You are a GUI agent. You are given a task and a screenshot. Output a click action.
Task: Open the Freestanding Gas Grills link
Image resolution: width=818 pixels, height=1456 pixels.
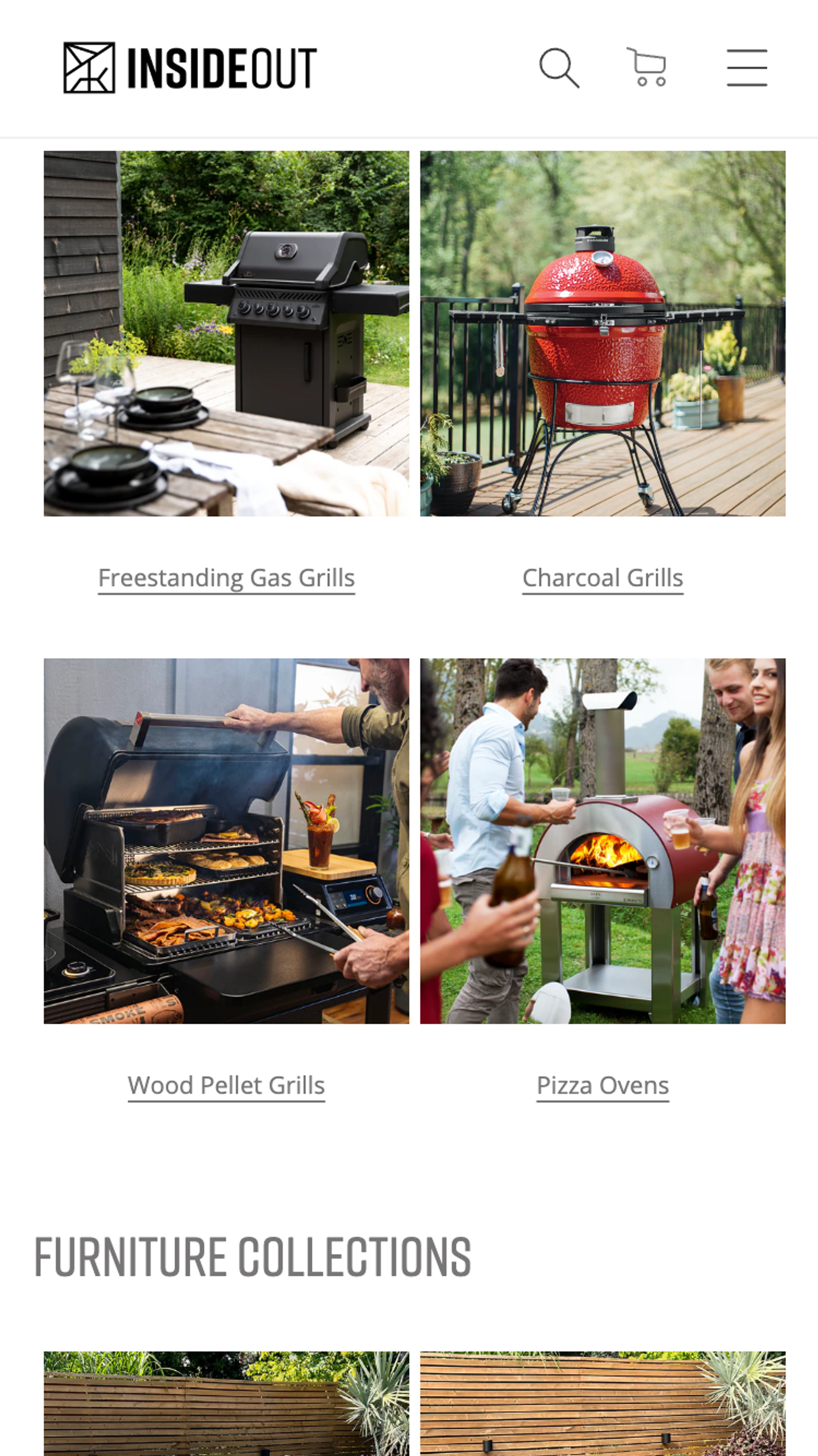pyautogui.click(x=226, y=578)
